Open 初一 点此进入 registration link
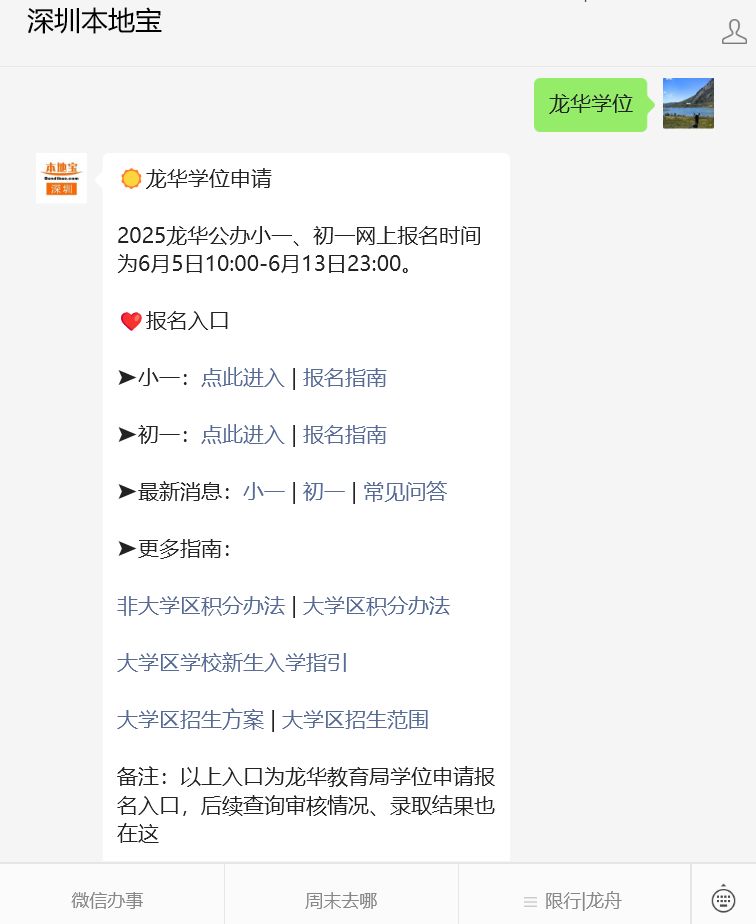Viewport: 756px width, 924px height. coord(243,435)
